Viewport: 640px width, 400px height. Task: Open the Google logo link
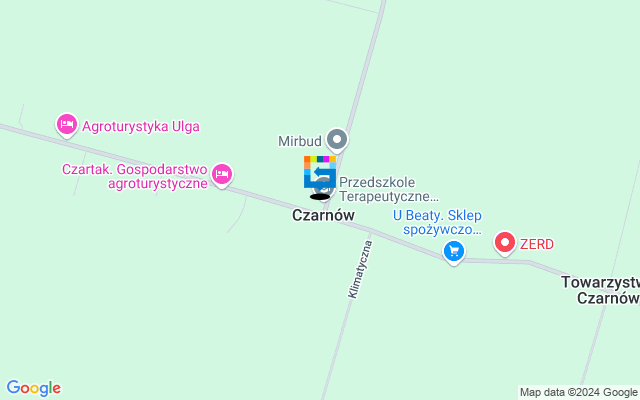click(x=33, y=388)
